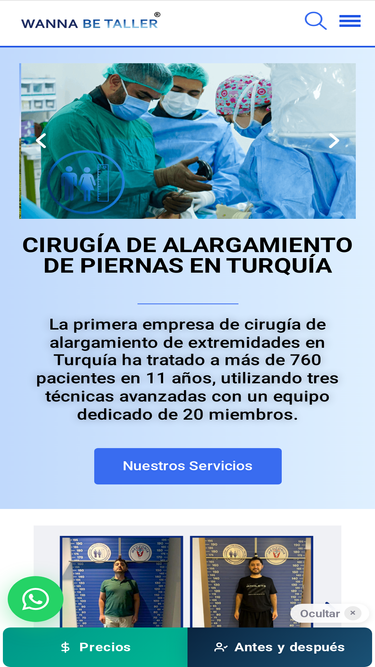Show the previous carousel slide

coord(41,141)
